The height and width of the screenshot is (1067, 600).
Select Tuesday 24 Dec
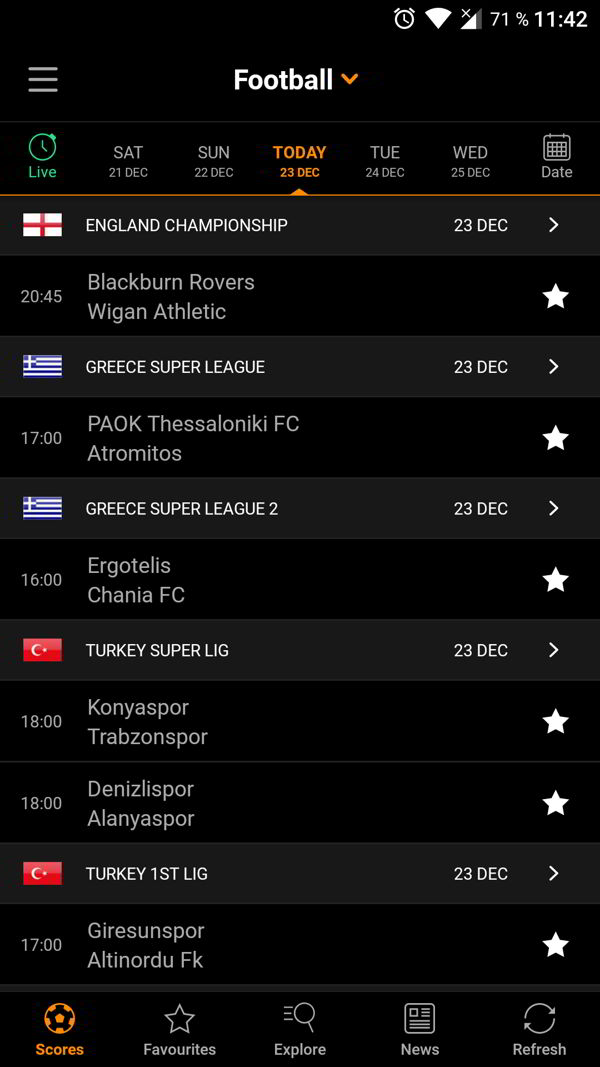[x=385, y=160]
